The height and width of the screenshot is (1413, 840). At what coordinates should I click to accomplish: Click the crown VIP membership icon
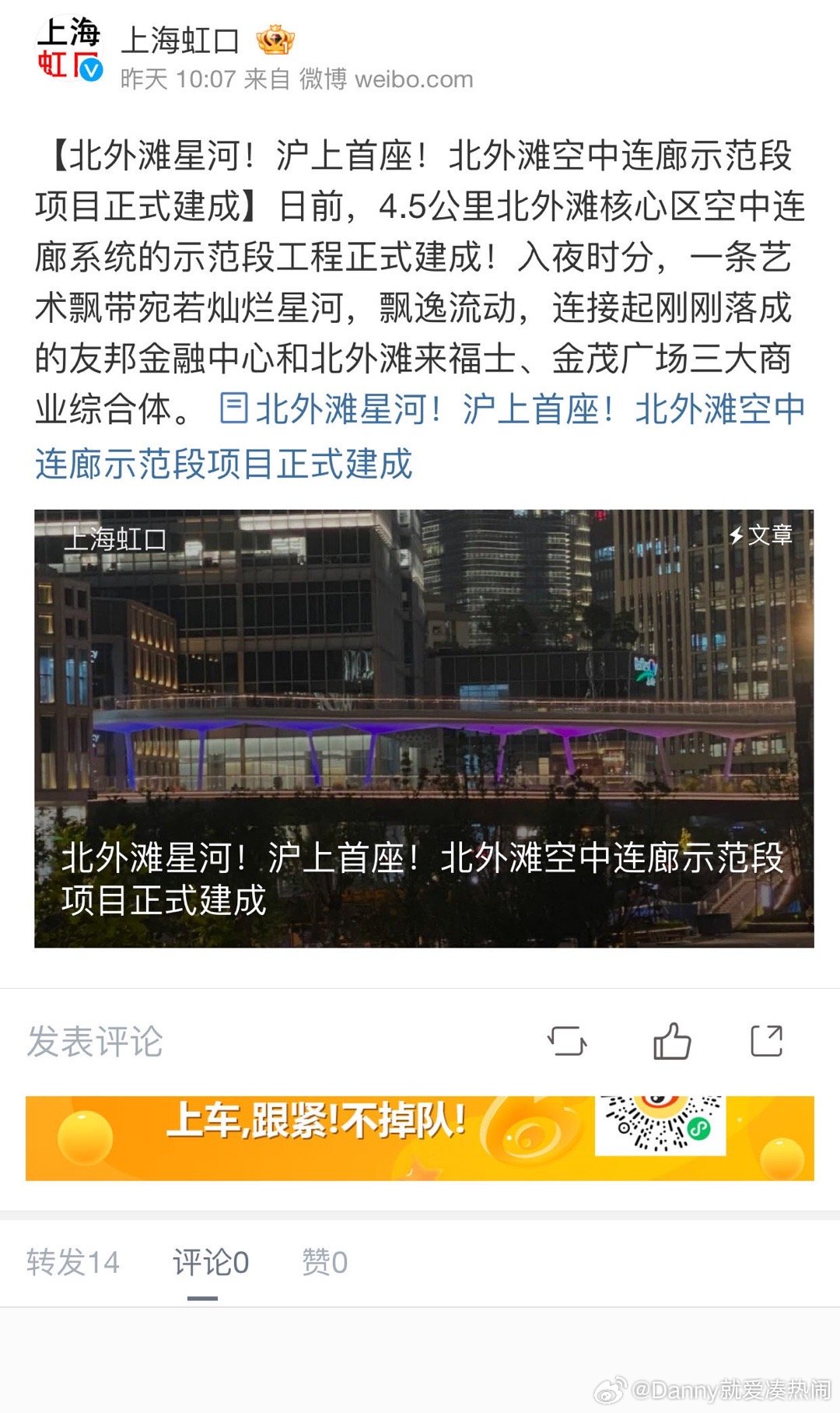coord(276,39)
